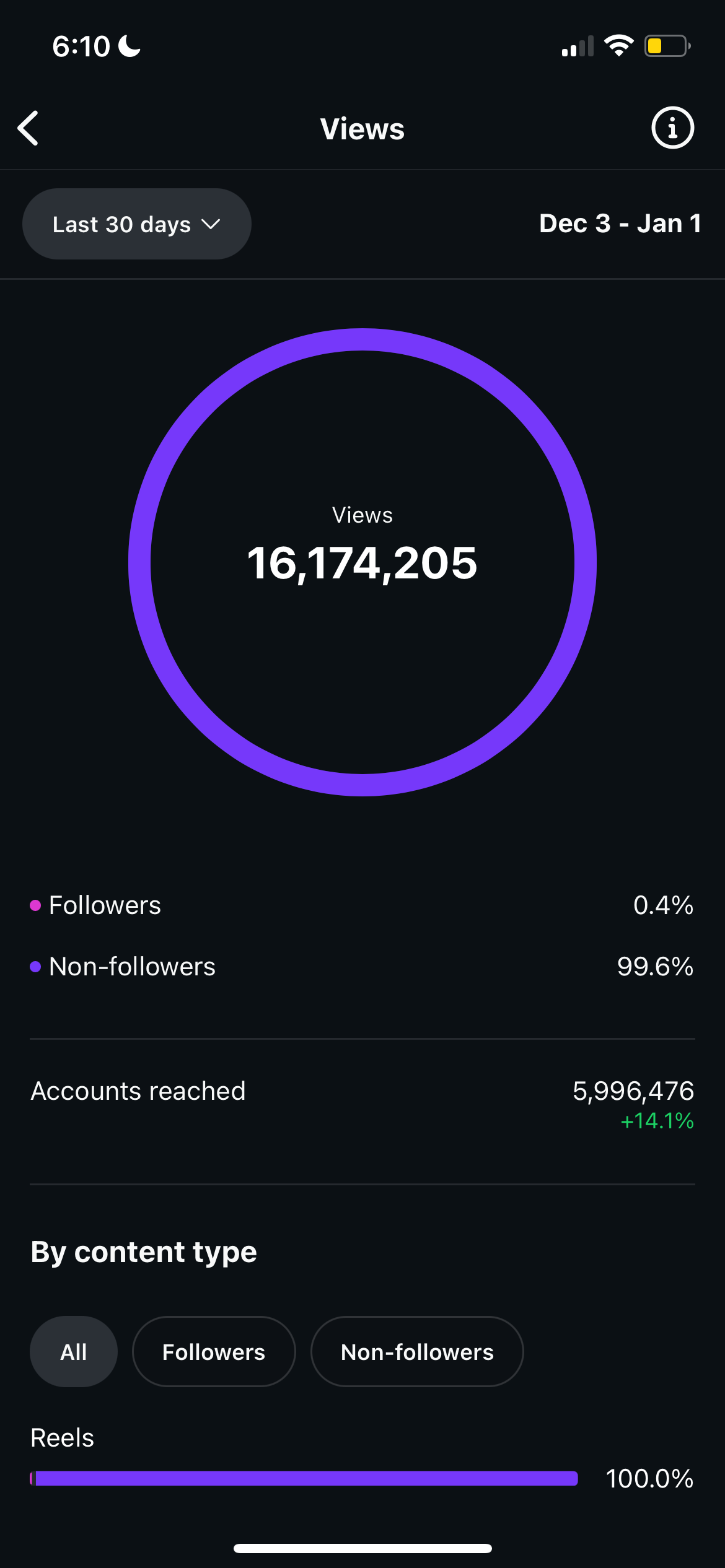Go back from the Views screen

click(29, 128)
